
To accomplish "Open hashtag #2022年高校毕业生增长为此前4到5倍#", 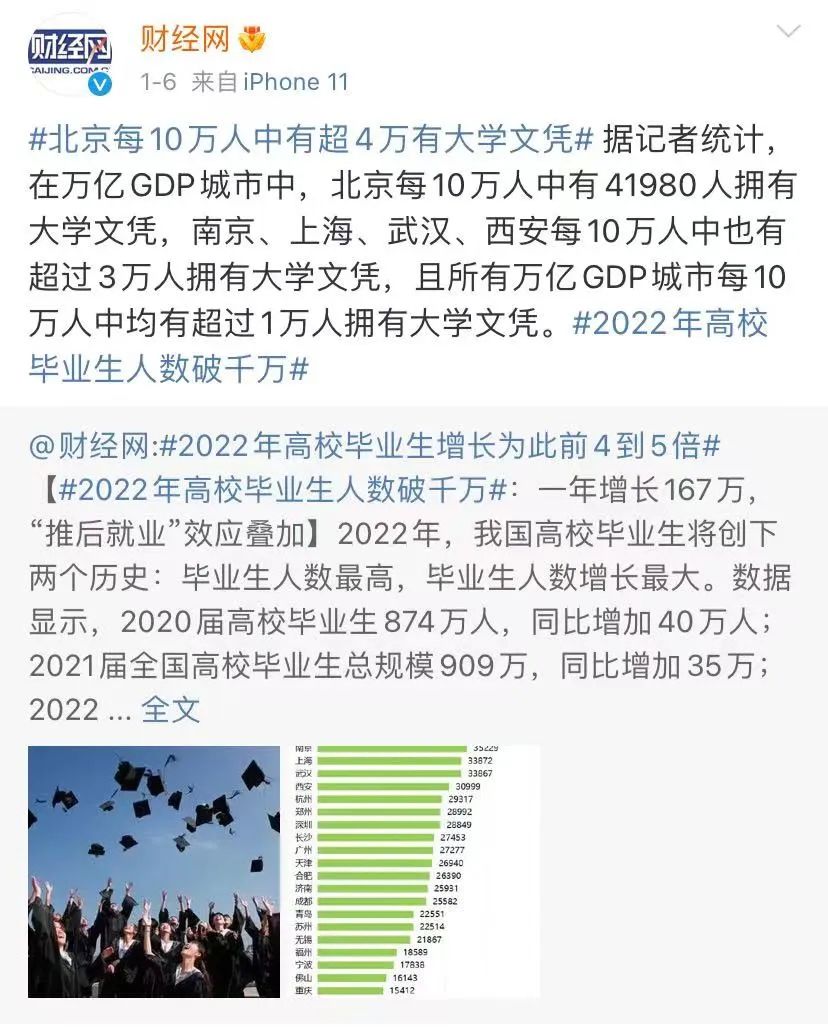I will [440, 444].
